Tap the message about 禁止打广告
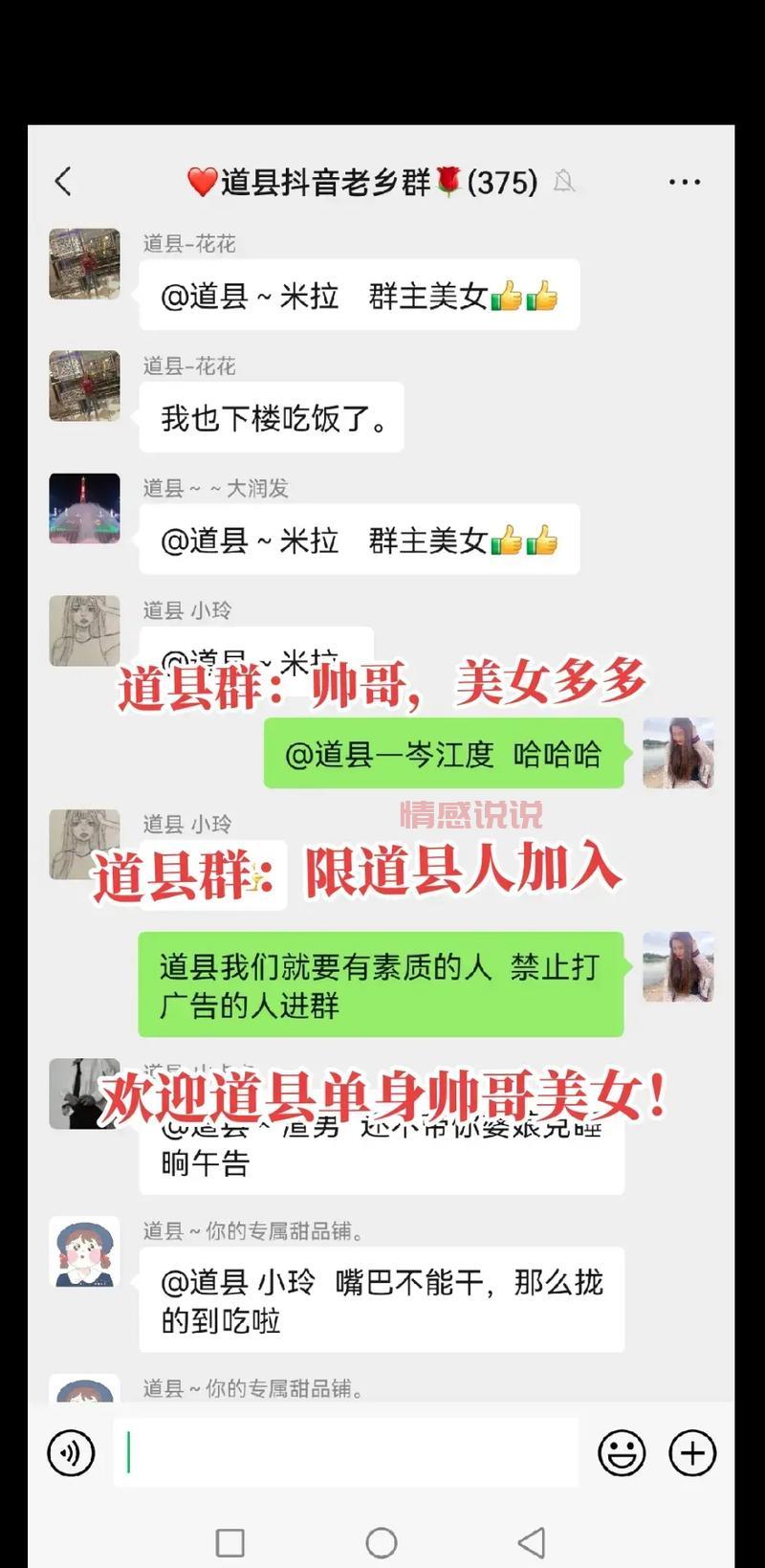 pyautogui.click(x=382, y=983)
